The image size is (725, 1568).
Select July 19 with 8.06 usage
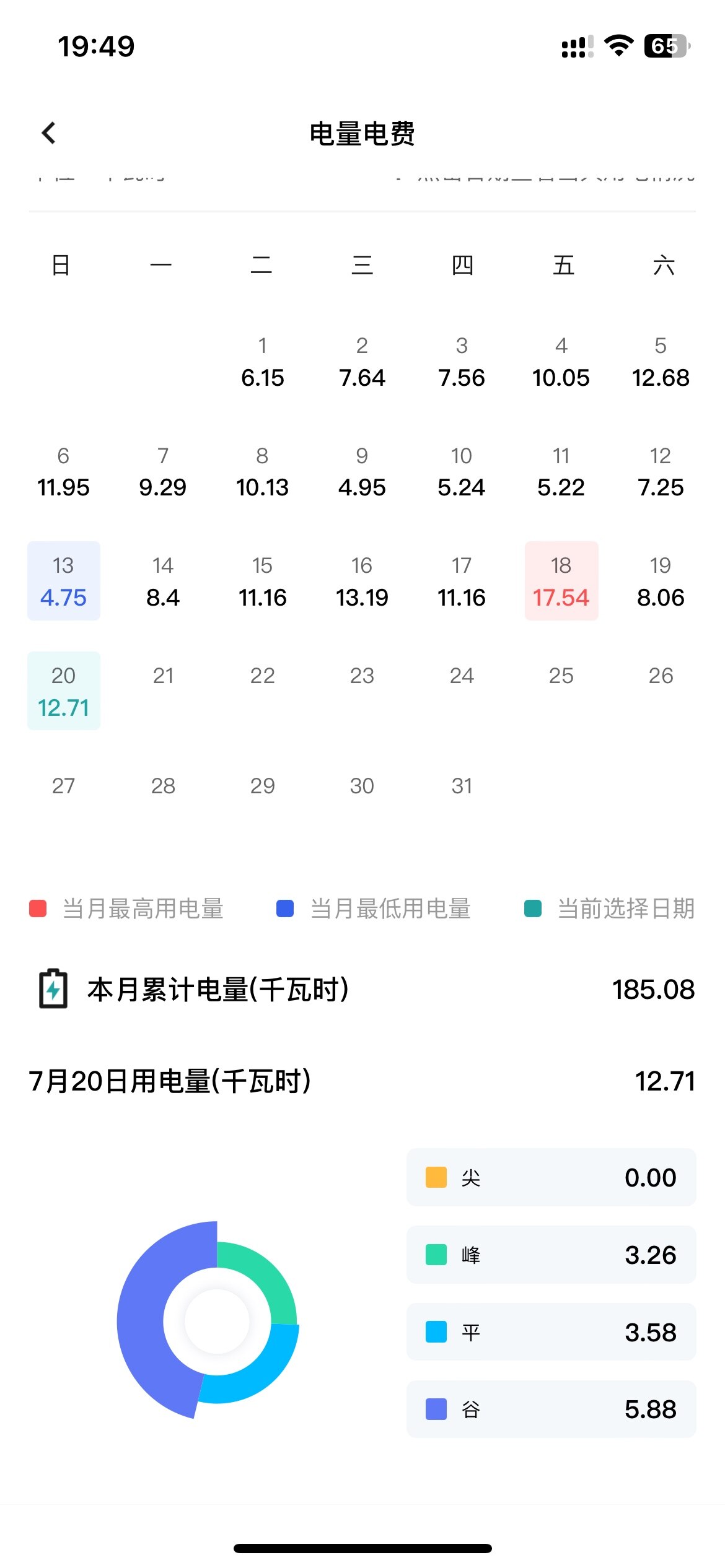coord(660,581)
